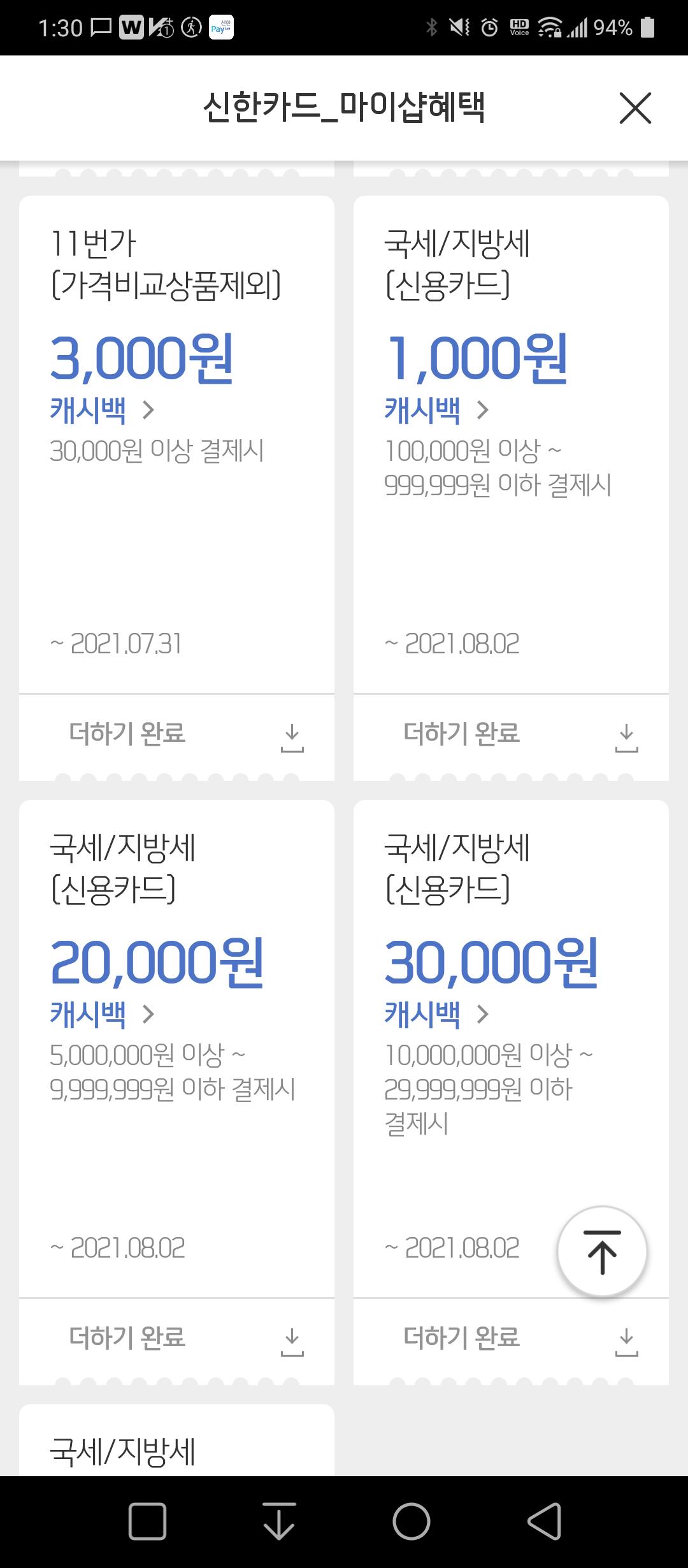Open 캐시백 details for 11번가 3,000원 coupon
The height and width of the screenshot is (1568, 688).
tap(102, 410)
